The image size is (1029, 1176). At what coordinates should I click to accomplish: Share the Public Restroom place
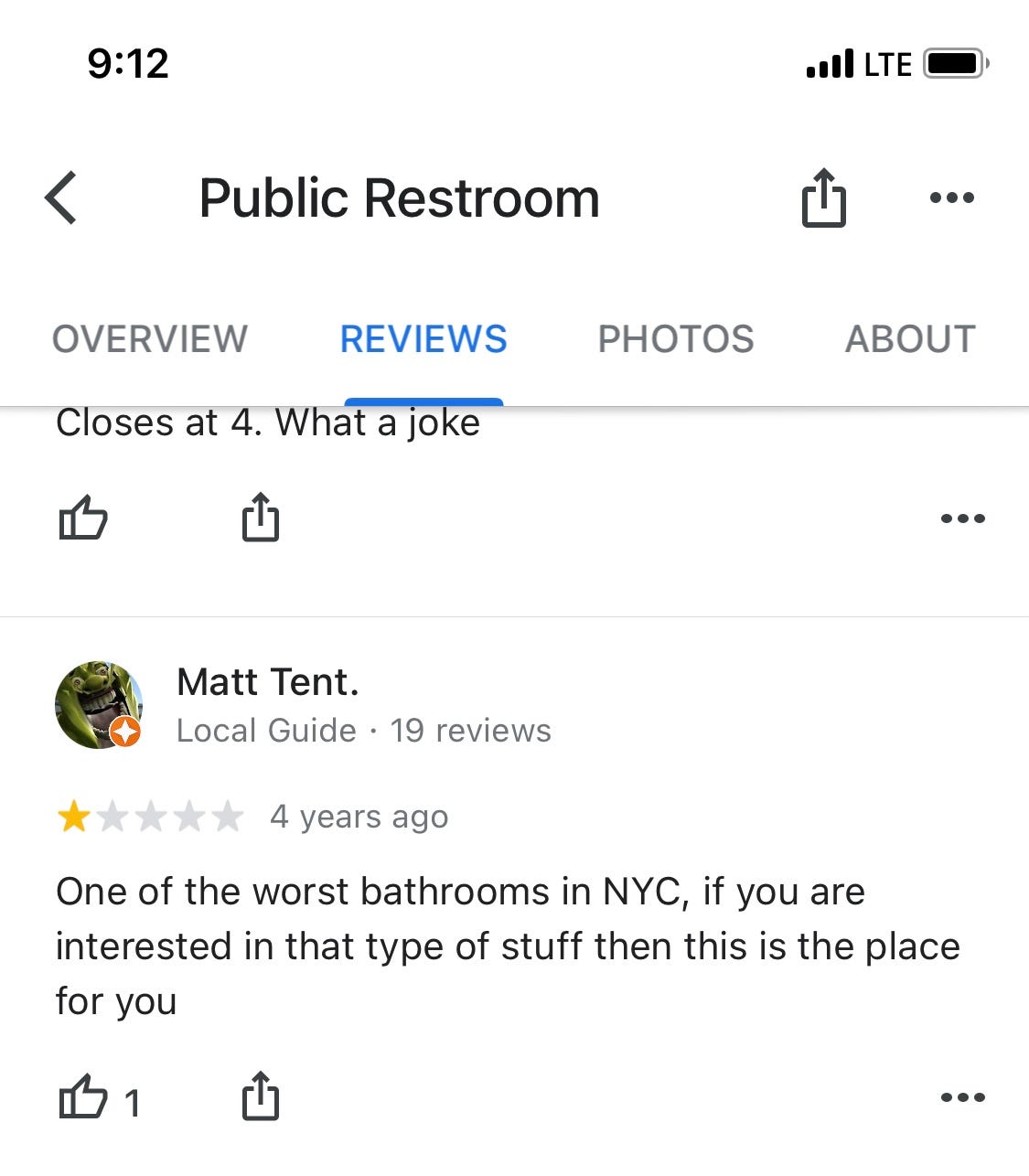coord(823,198)
